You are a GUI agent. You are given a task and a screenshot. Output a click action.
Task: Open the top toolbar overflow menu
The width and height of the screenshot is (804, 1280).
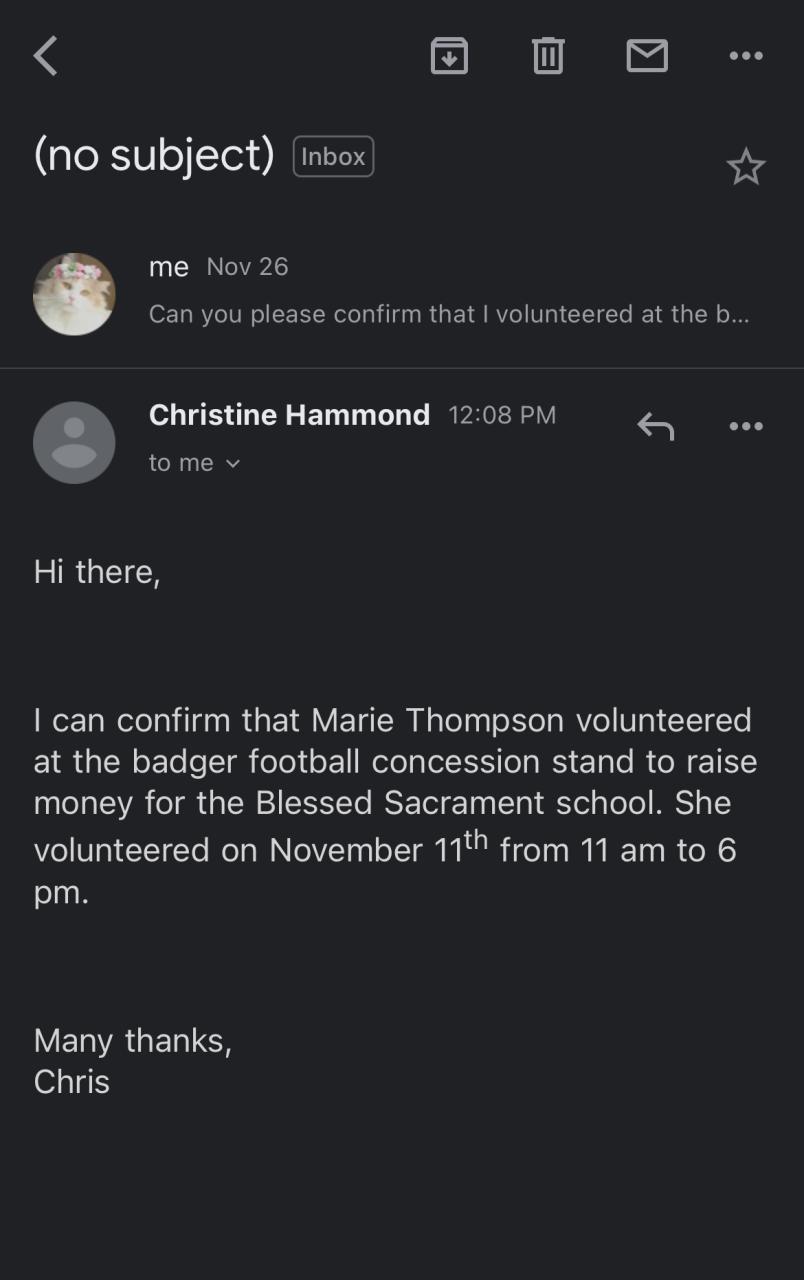[746, 56]
